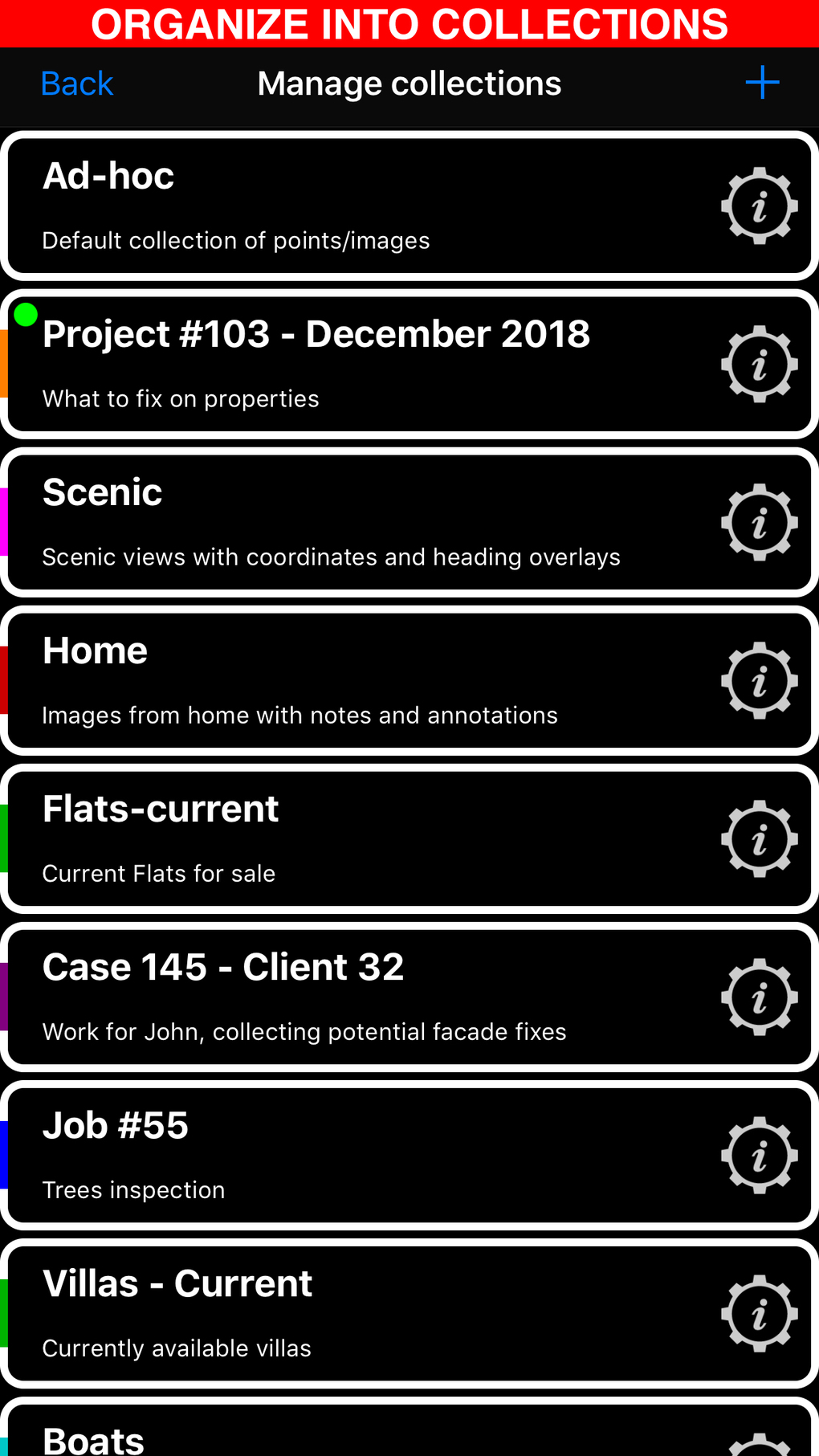View settings info for Flats-current

click(759, 838)
